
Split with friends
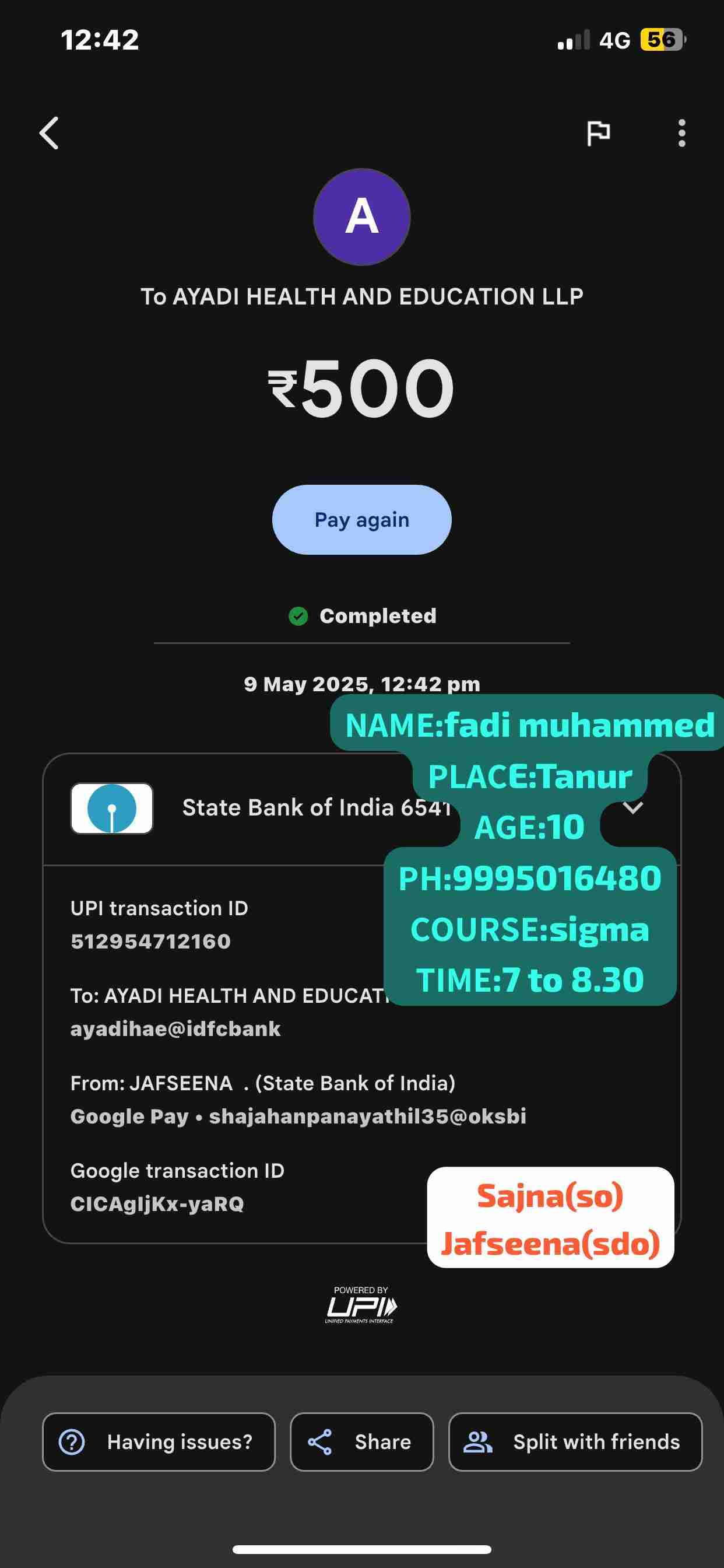point(575,1442)
